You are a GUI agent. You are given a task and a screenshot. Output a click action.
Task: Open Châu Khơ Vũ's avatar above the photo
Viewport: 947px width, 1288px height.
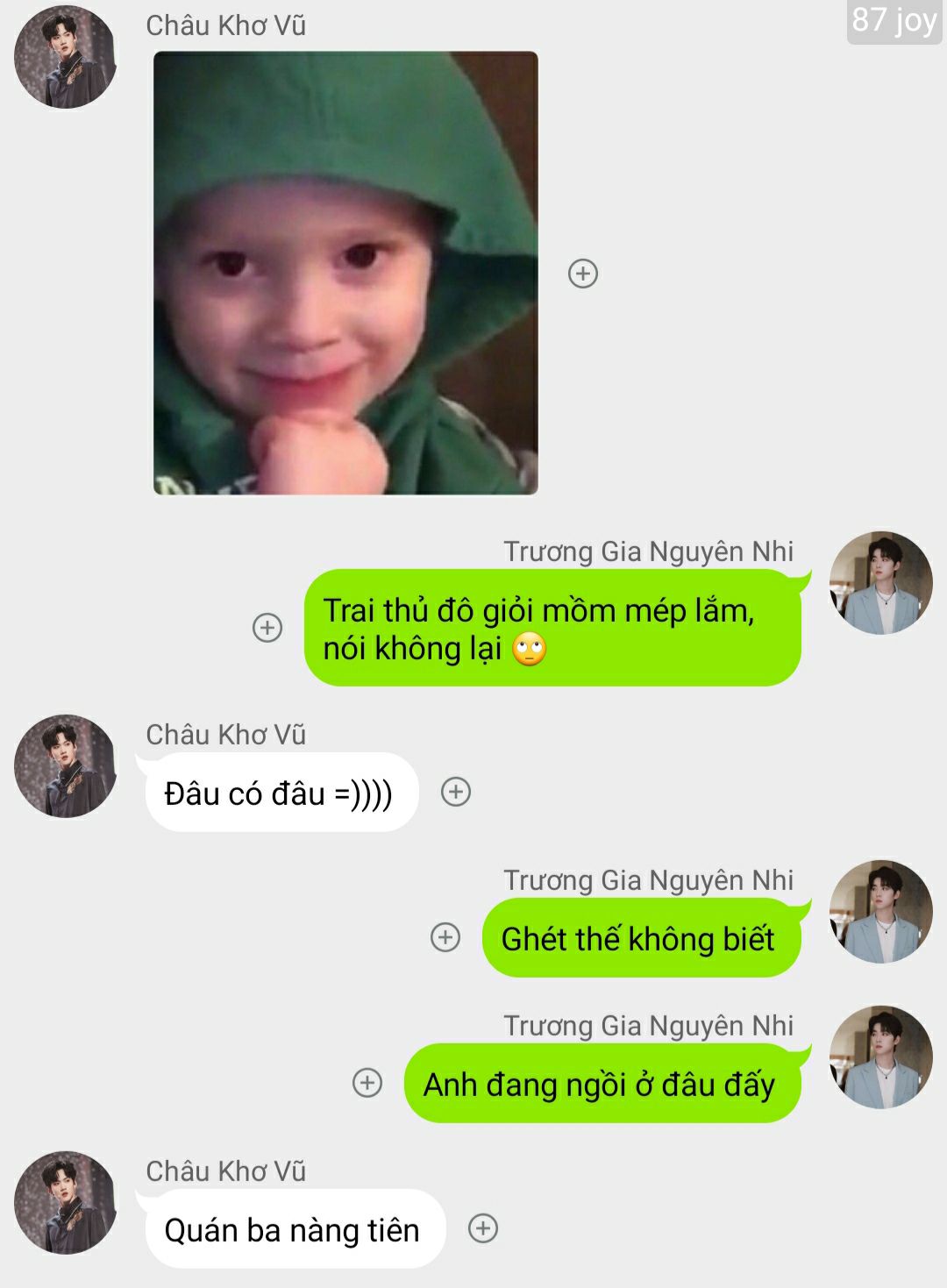pyautogui.click(x=66, y=57)
